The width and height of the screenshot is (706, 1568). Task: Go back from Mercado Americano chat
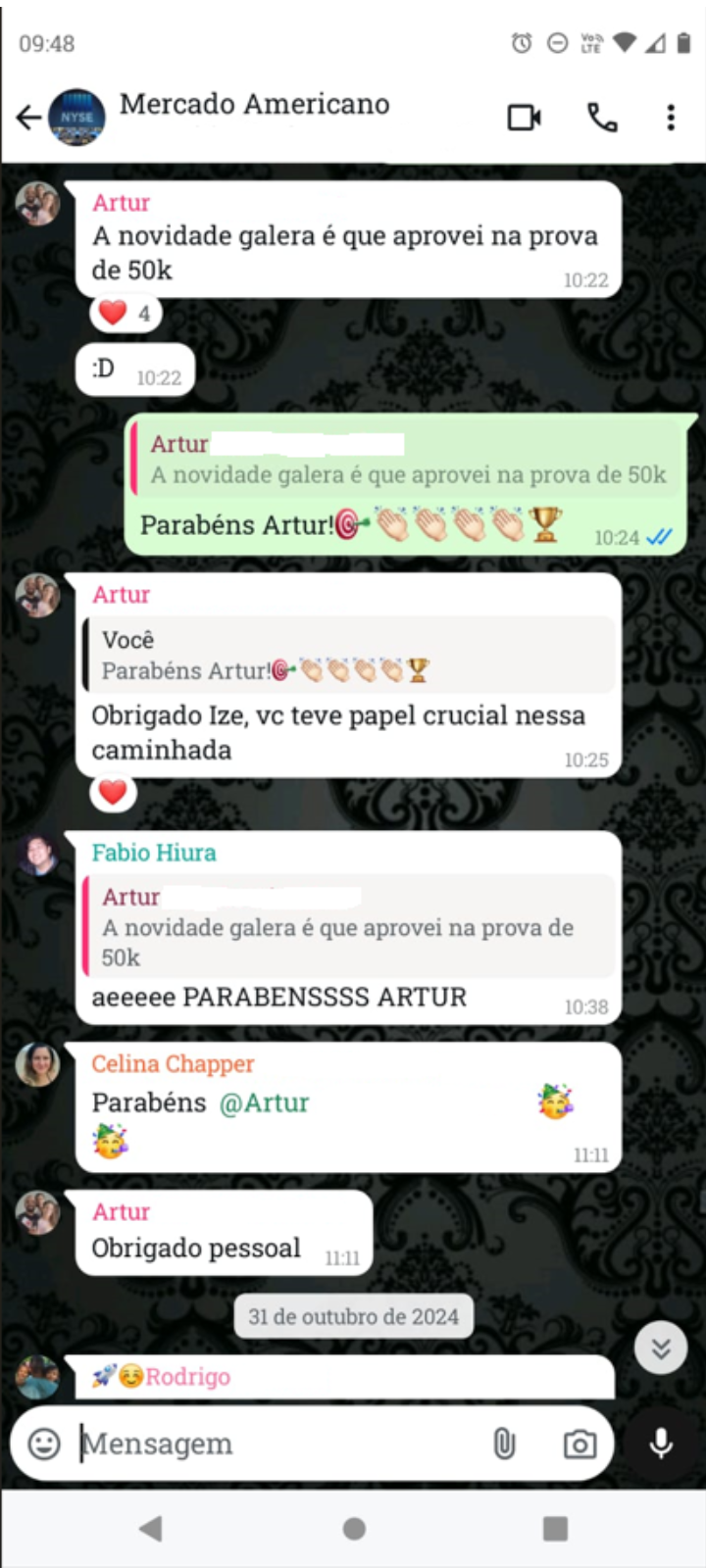28,119
